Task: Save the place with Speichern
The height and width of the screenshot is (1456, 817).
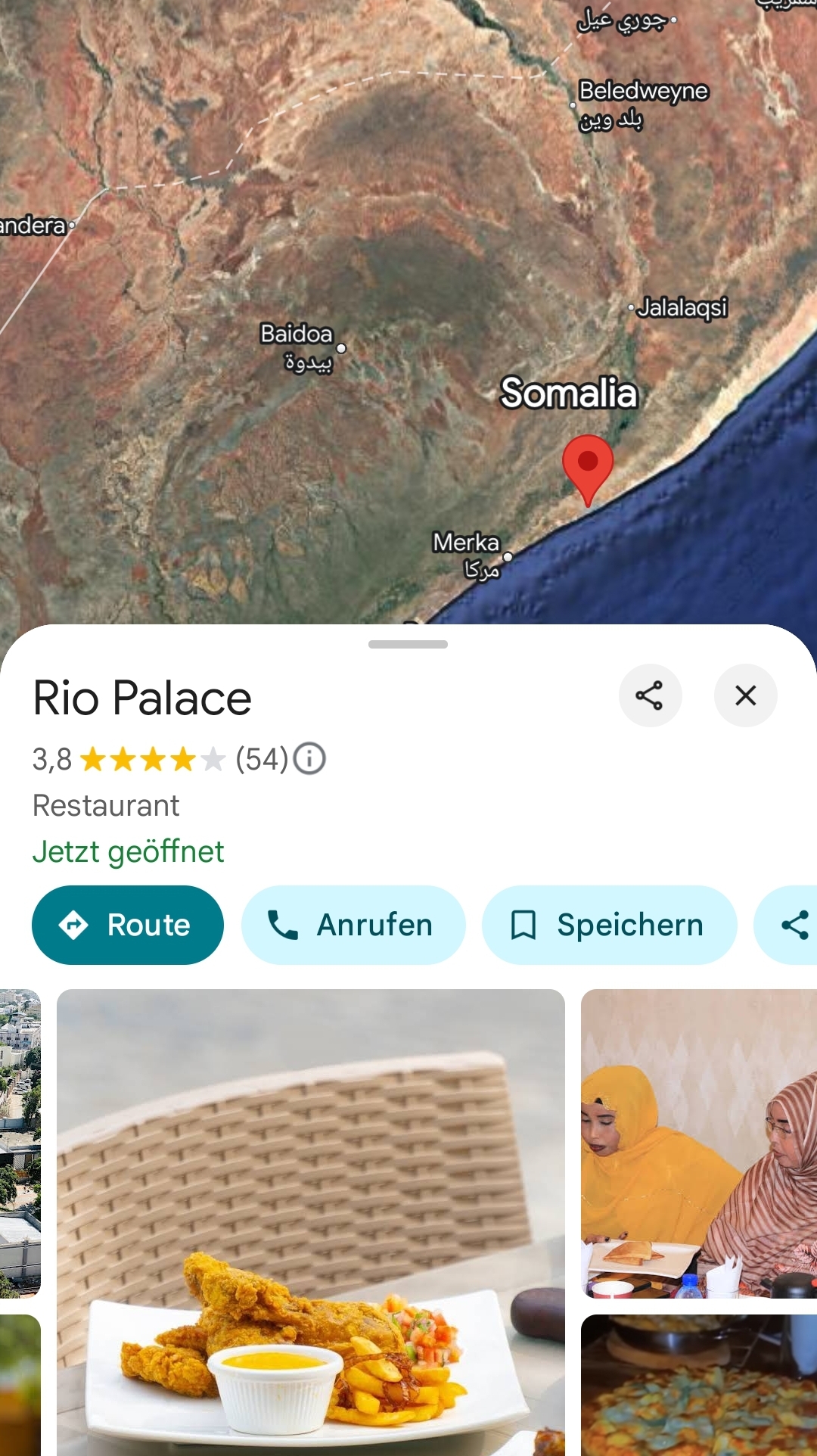Action: click(x=609, y=925)
